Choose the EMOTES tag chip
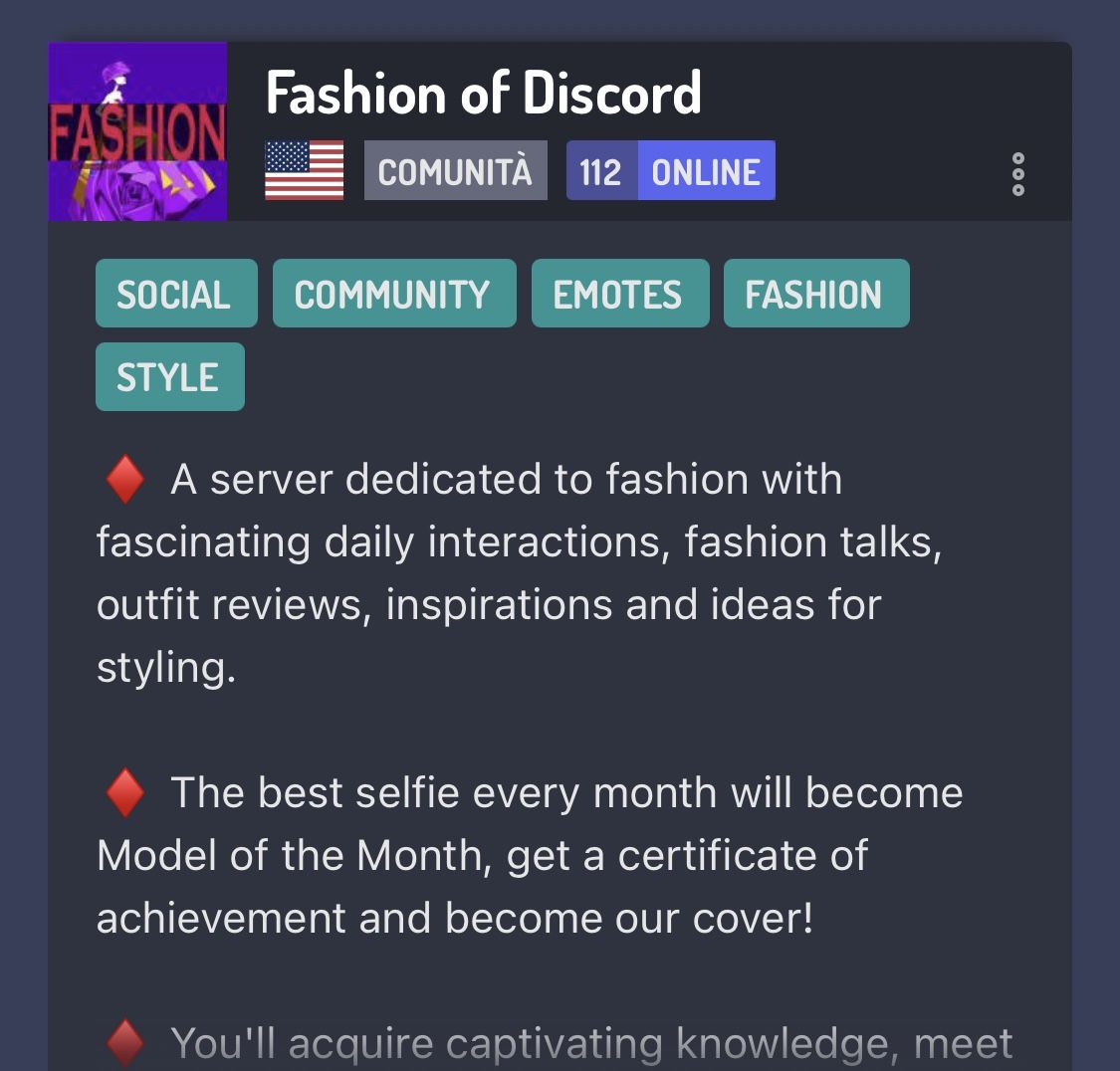Screen dimensions: 1120x1071 [619, 294]
